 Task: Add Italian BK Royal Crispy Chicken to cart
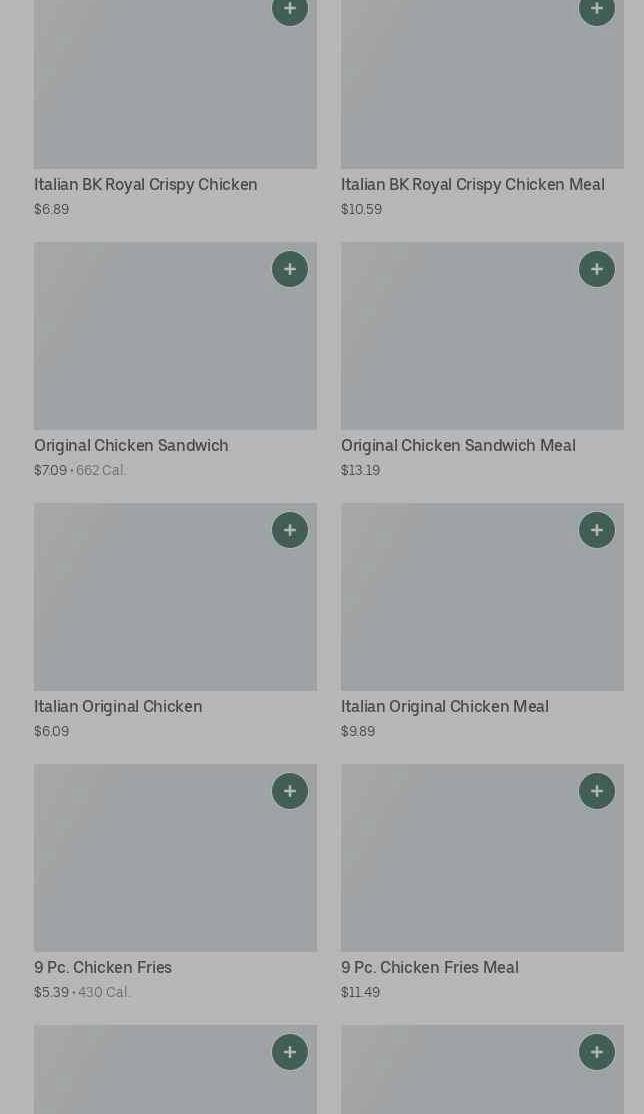click(x=290, y=9)
